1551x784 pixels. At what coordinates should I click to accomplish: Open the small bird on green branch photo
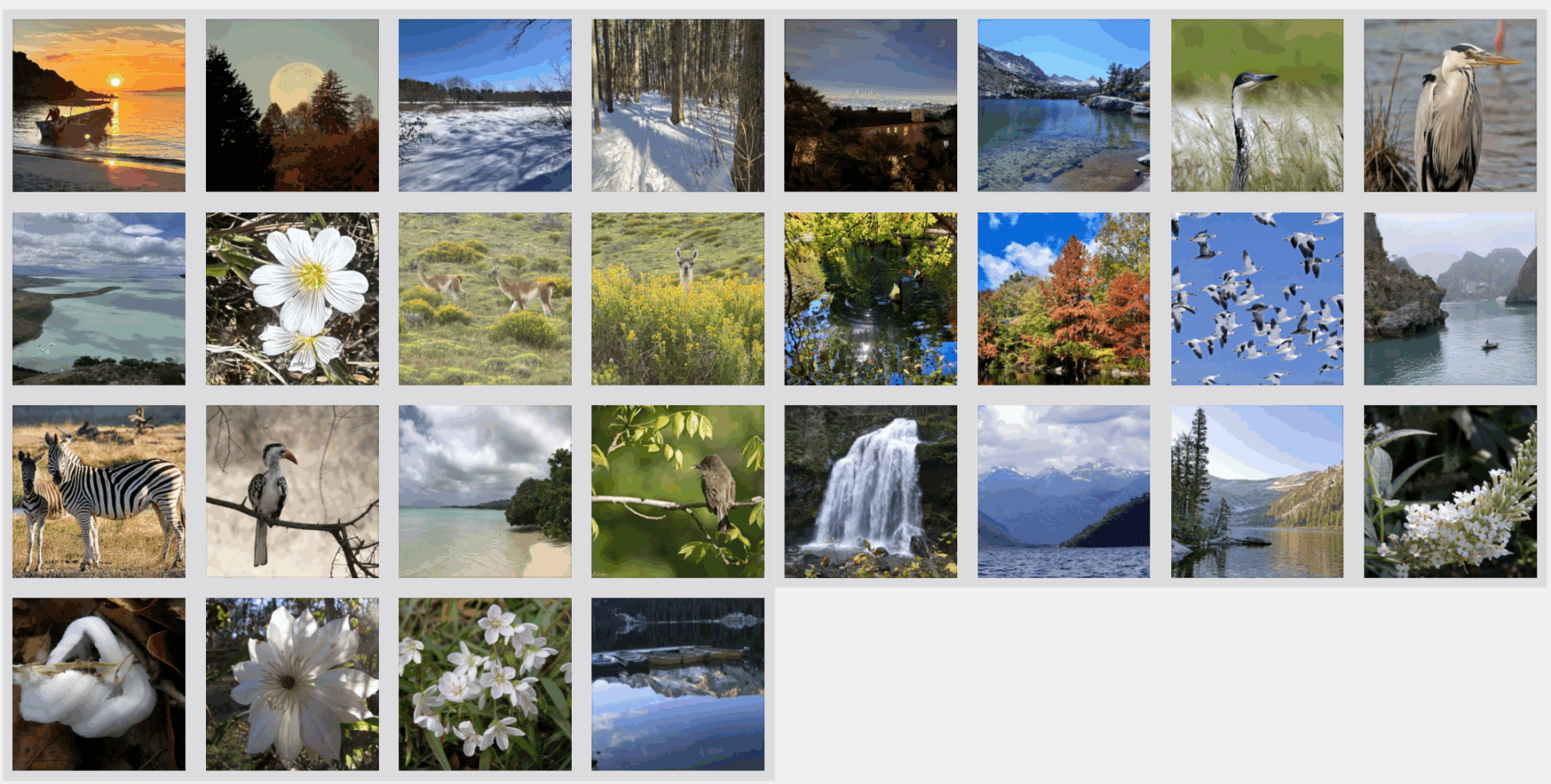pyautogui.click(x=677, y=491)
